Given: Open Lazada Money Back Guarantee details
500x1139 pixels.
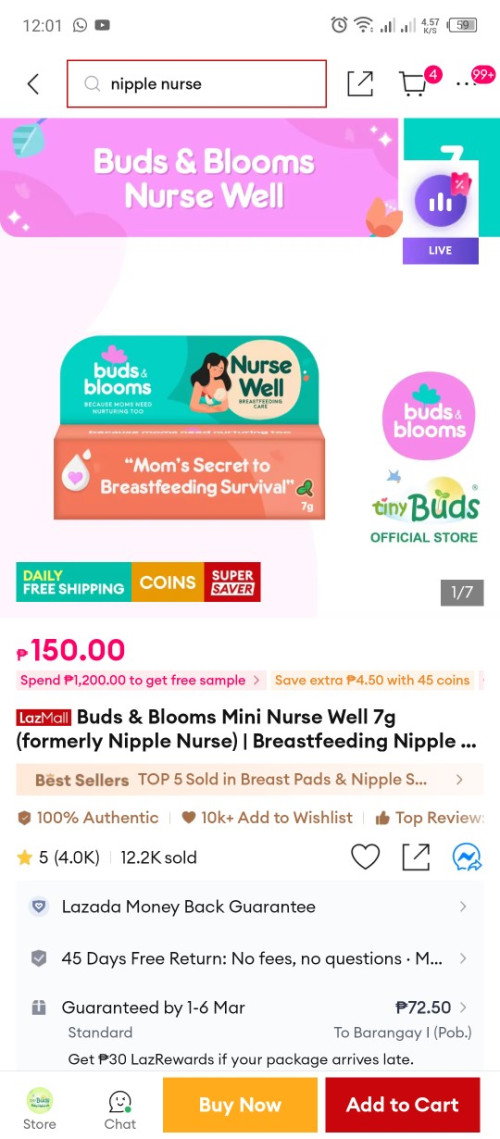Looking at the screenshot, I should tap(249, 907).
